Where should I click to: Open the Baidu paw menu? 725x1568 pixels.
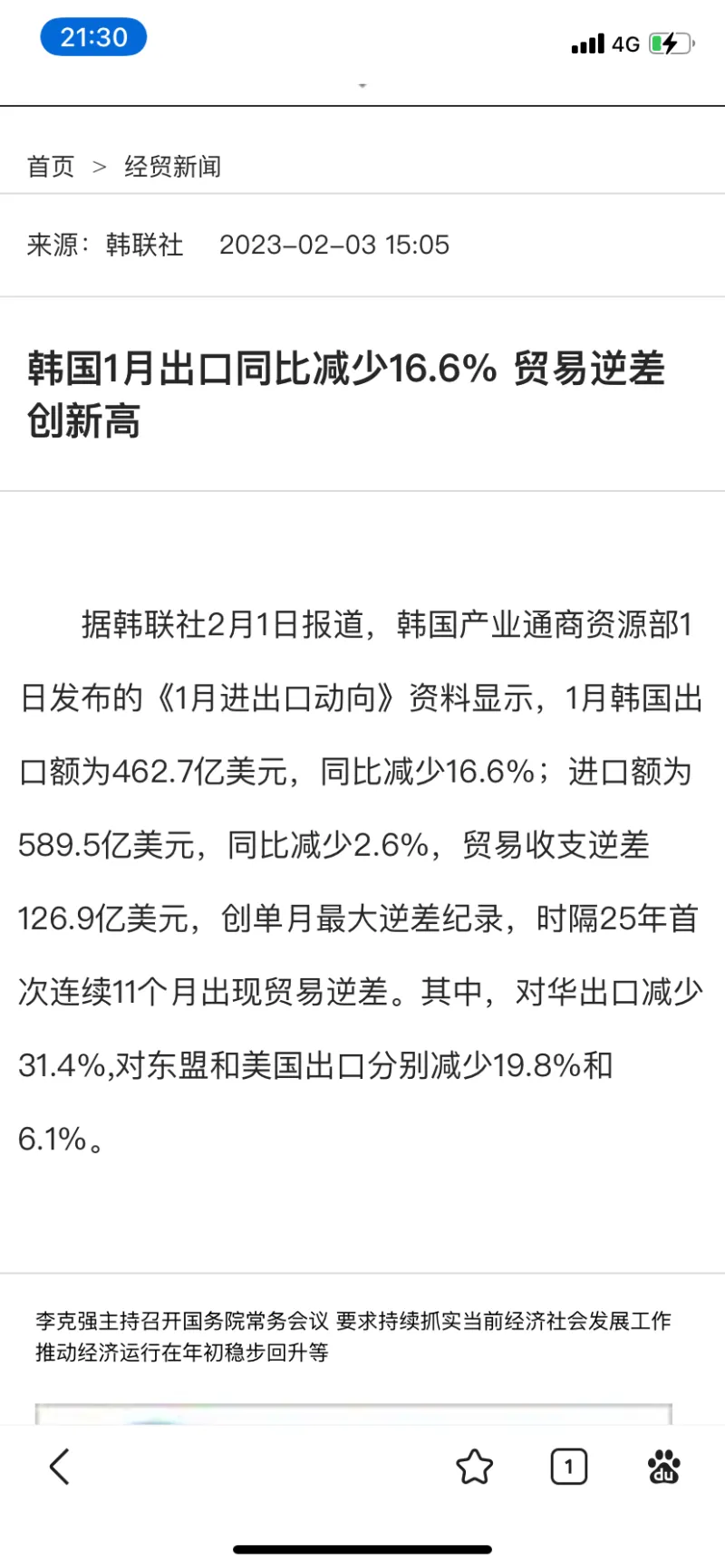coord(664,1467)
